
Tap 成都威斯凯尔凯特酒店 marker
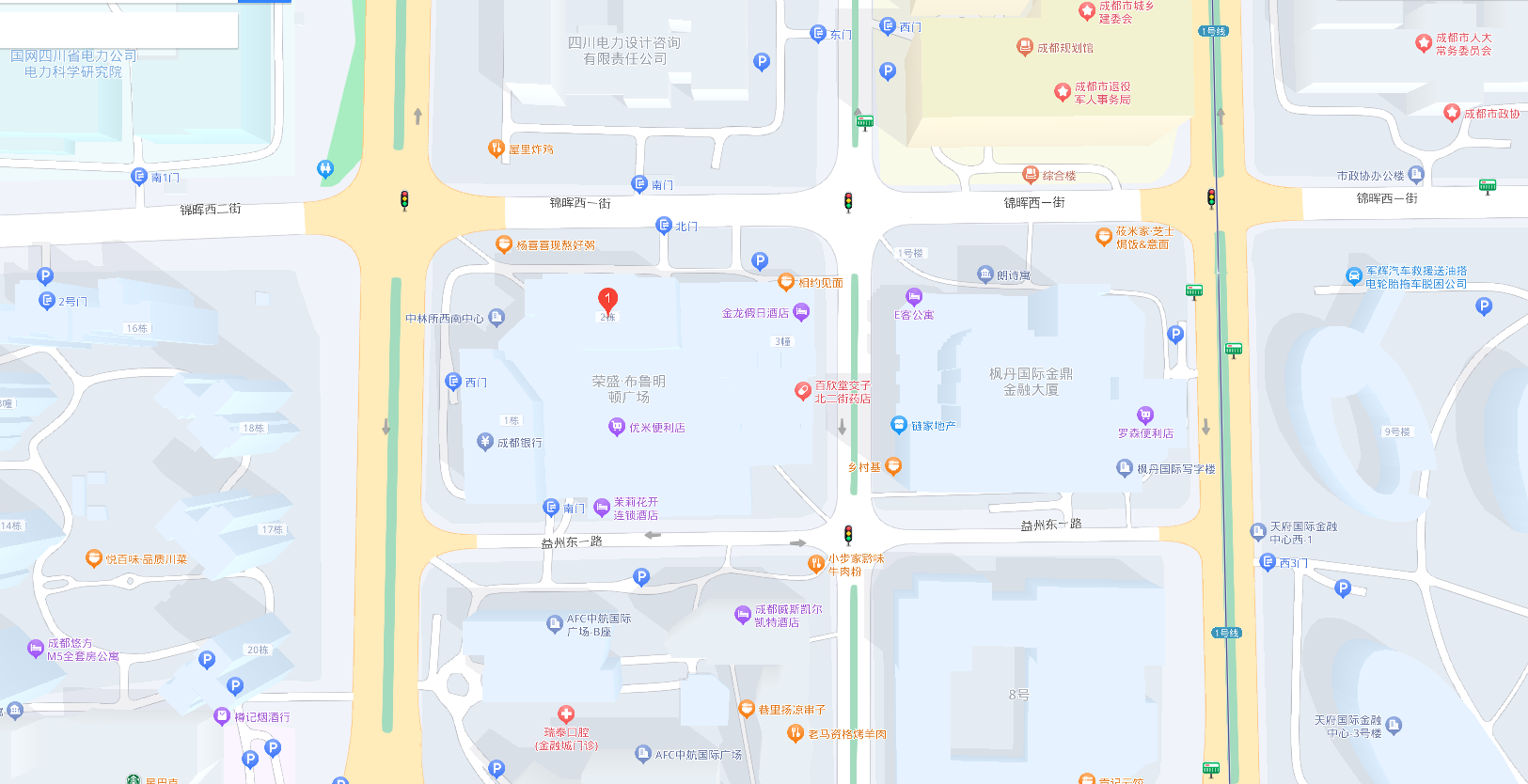click(x=743, y=615)
